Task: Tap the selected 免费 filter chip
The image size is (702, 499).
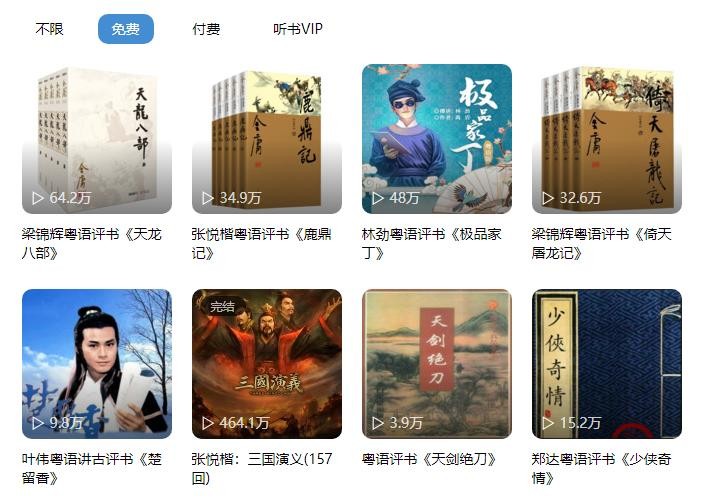Action: click(x=126, y=29)
